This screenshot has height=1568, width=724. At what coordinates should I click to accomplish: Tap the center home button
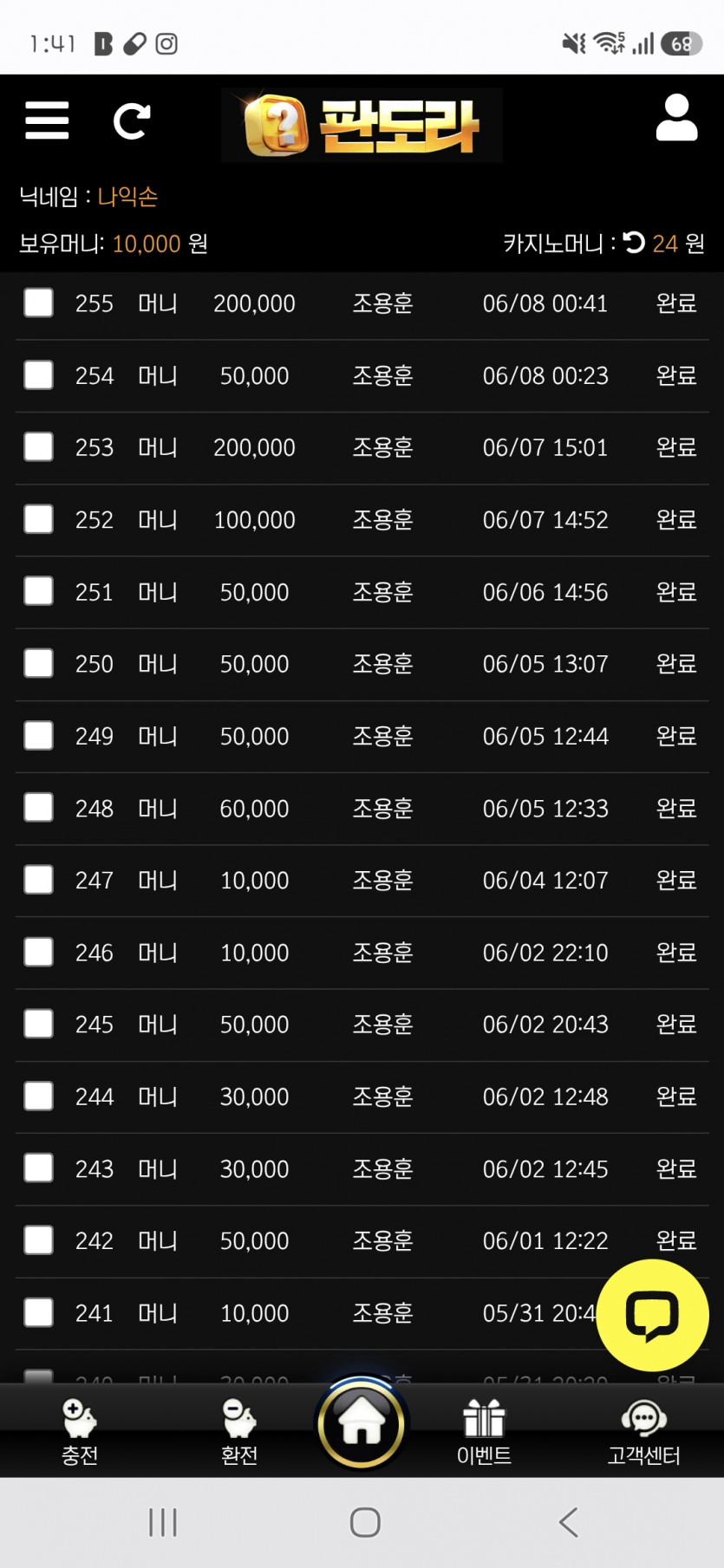click(x=362, y=1423)
